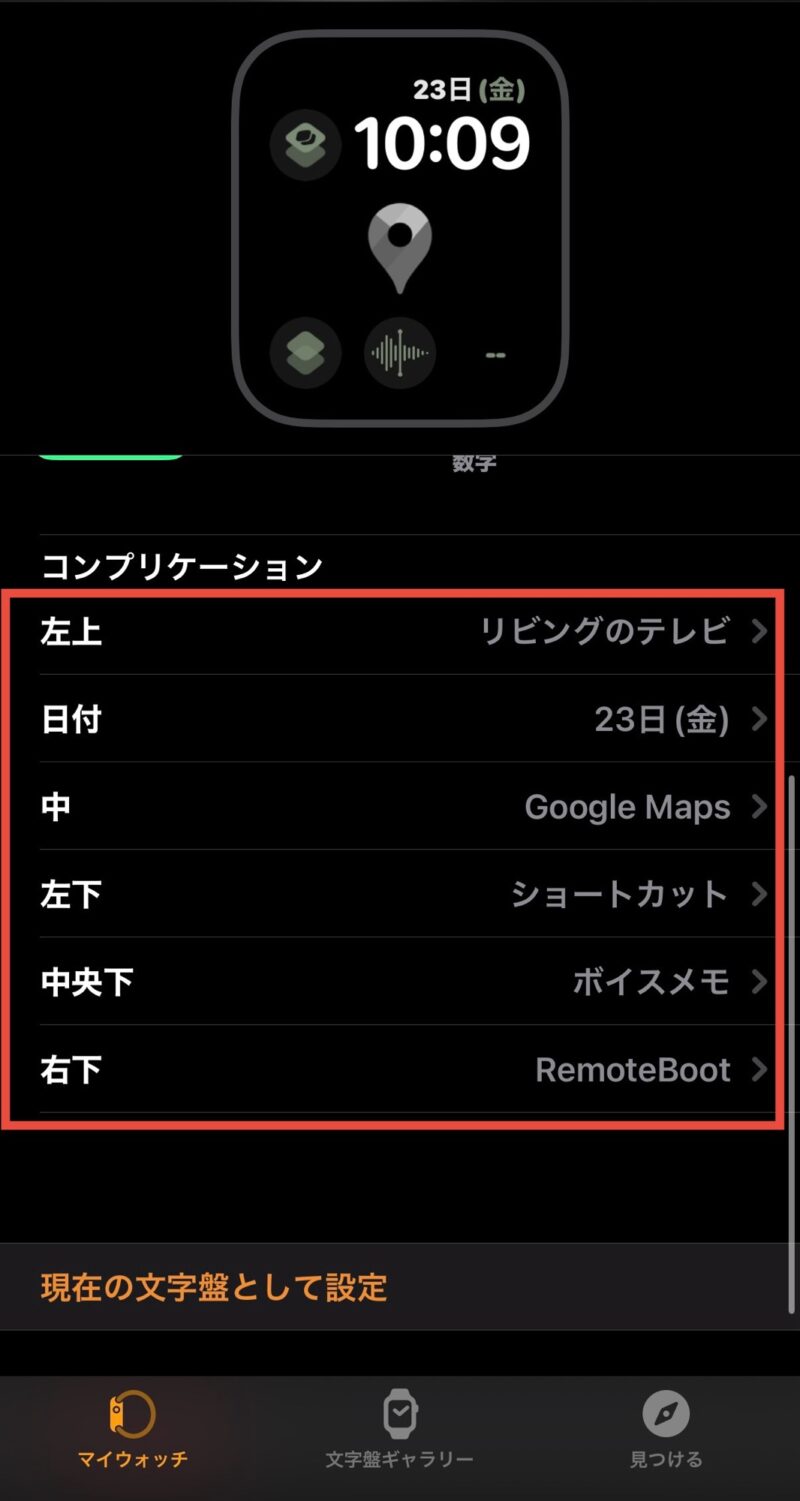Edit the 中央下 ボイスメモ complication
The height and width of the screenshot is (1501, 800).
coord(400,982)
